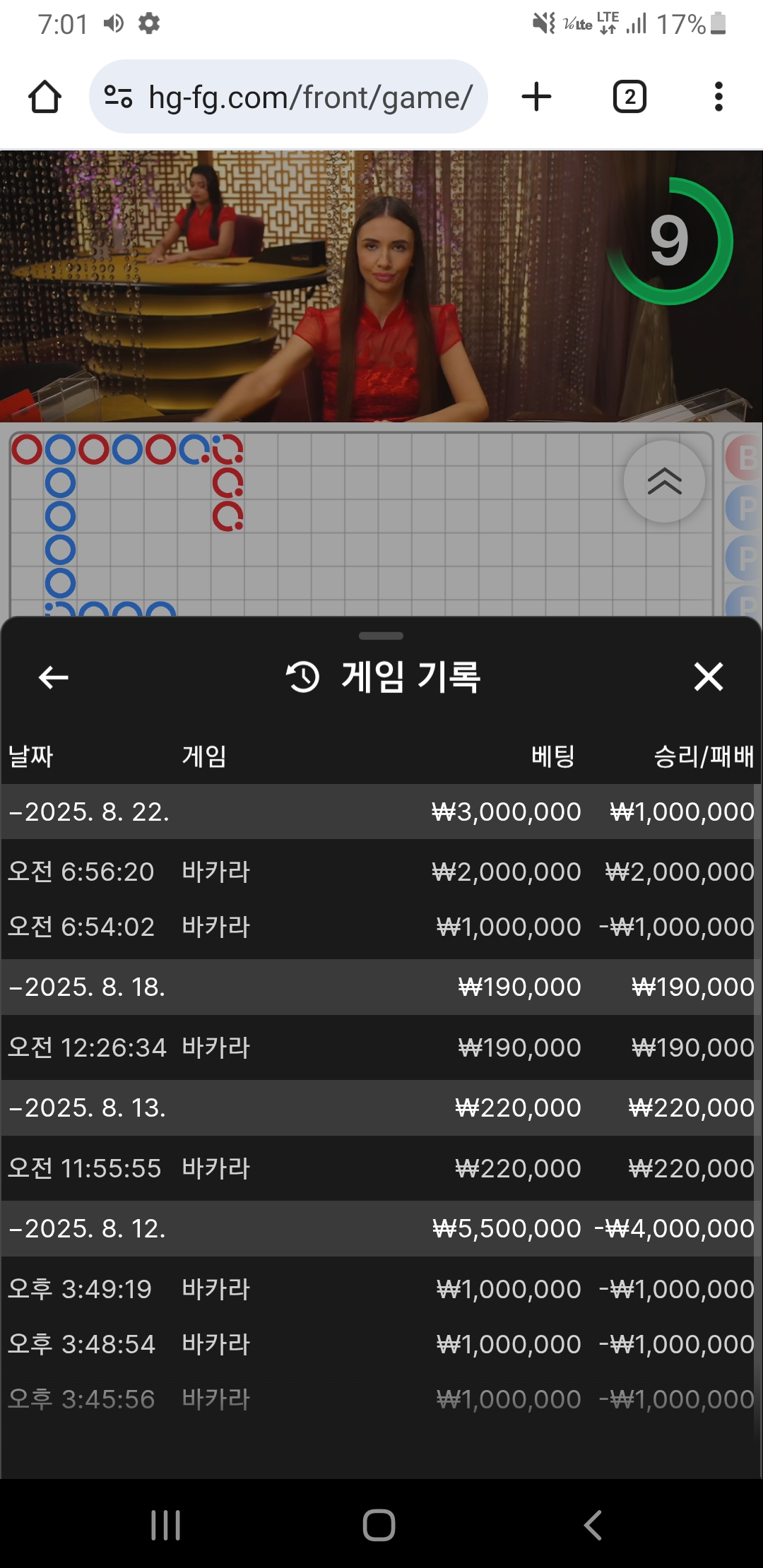Collapse the 2025. 8. 12. date group

88,1228
